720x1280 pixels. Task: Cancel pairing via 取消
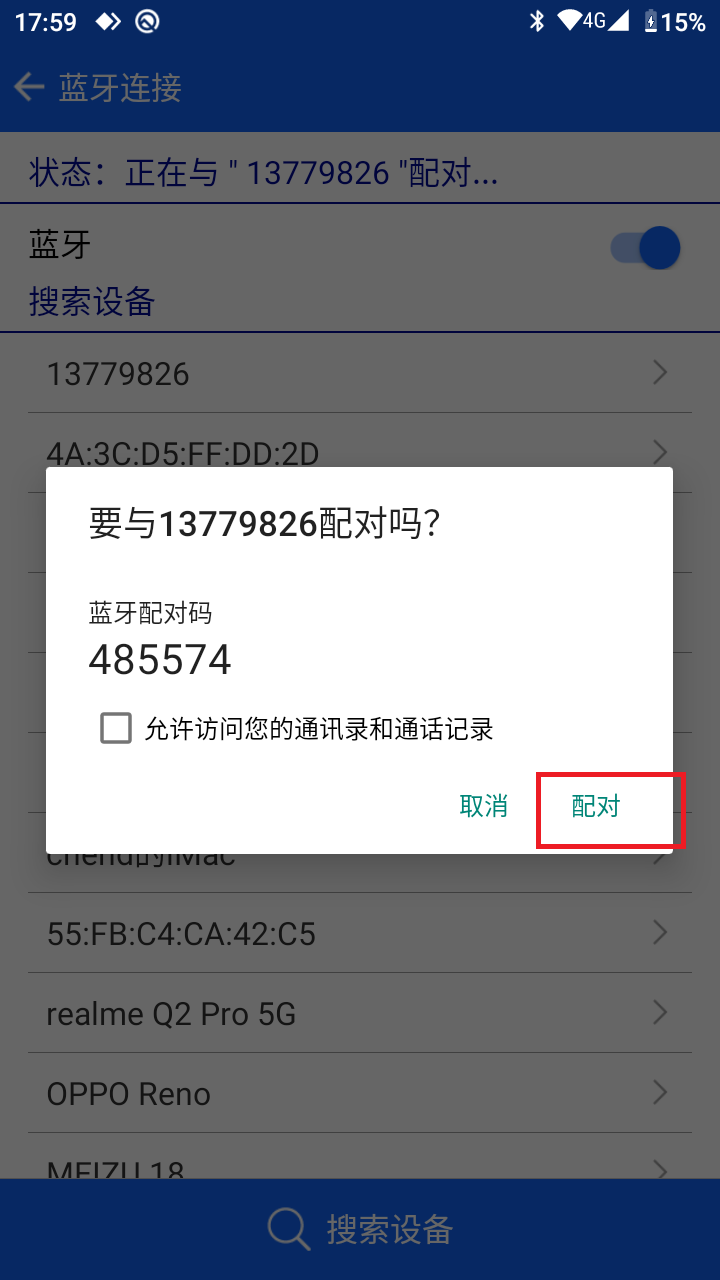pos(484,806)
